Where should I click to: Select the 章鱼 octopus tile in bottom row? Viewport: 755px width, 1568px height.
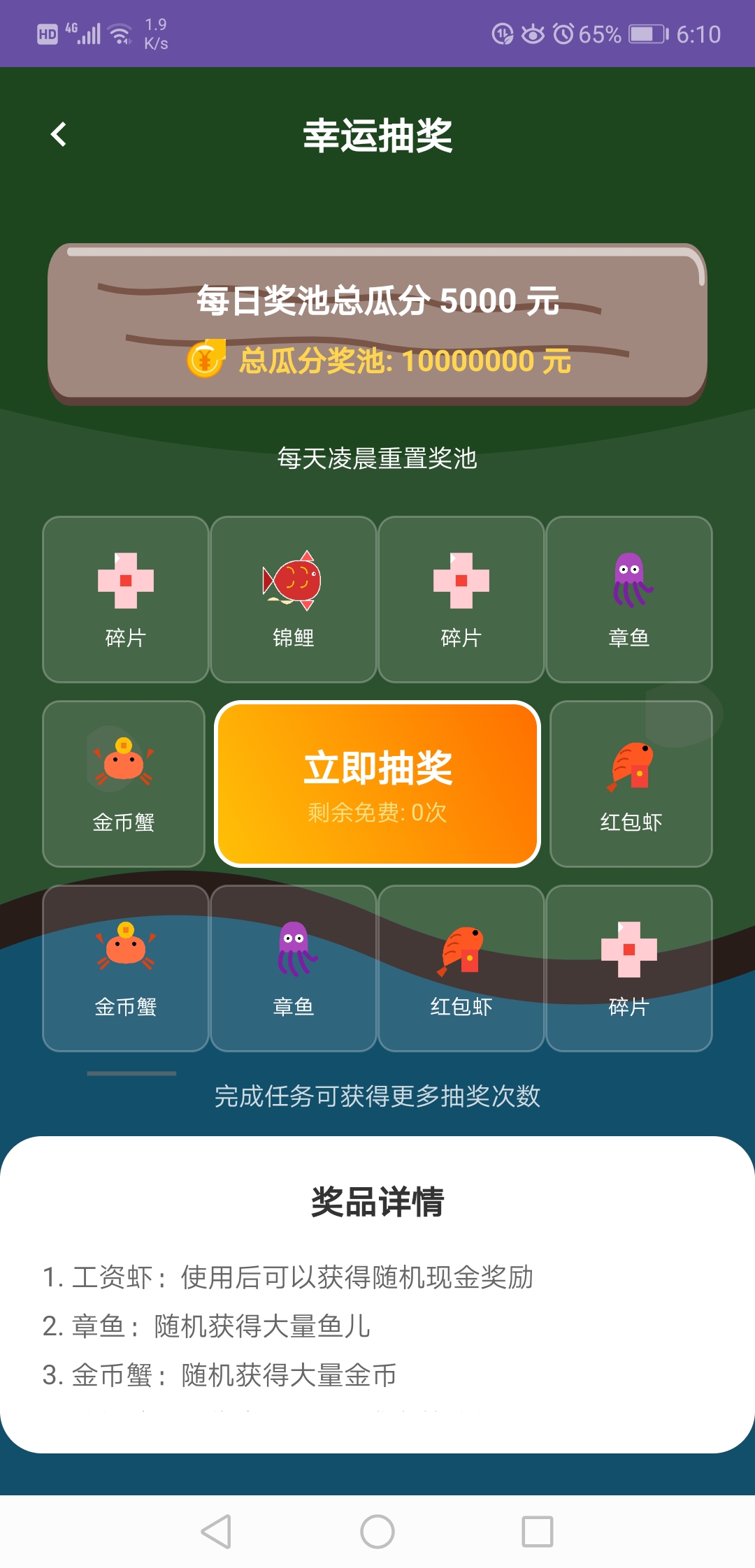[293, 968]
